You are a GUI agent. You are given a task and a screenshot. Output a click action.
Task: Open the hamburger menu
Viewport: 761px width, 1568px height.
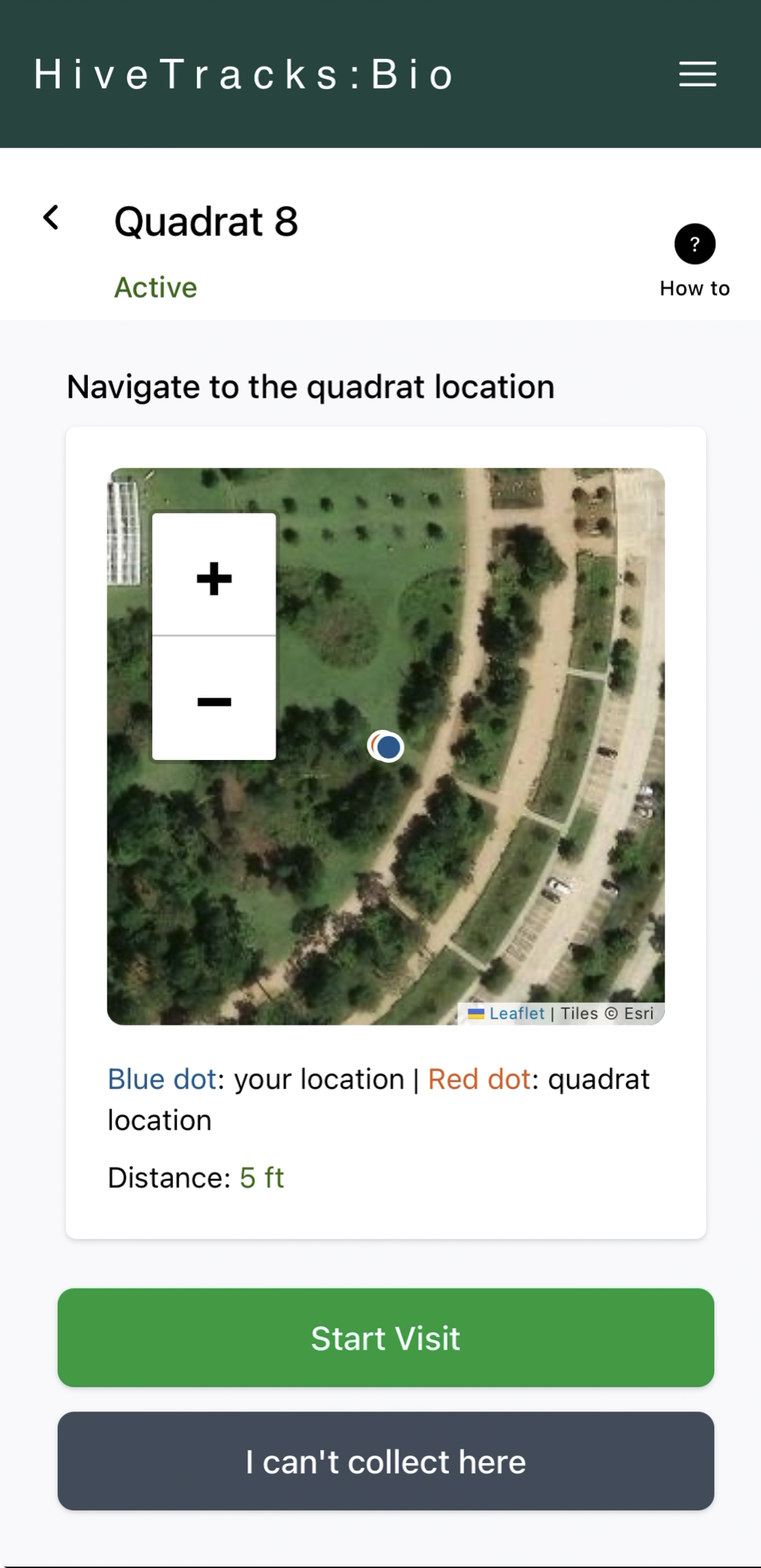click(x=697, y=74)
